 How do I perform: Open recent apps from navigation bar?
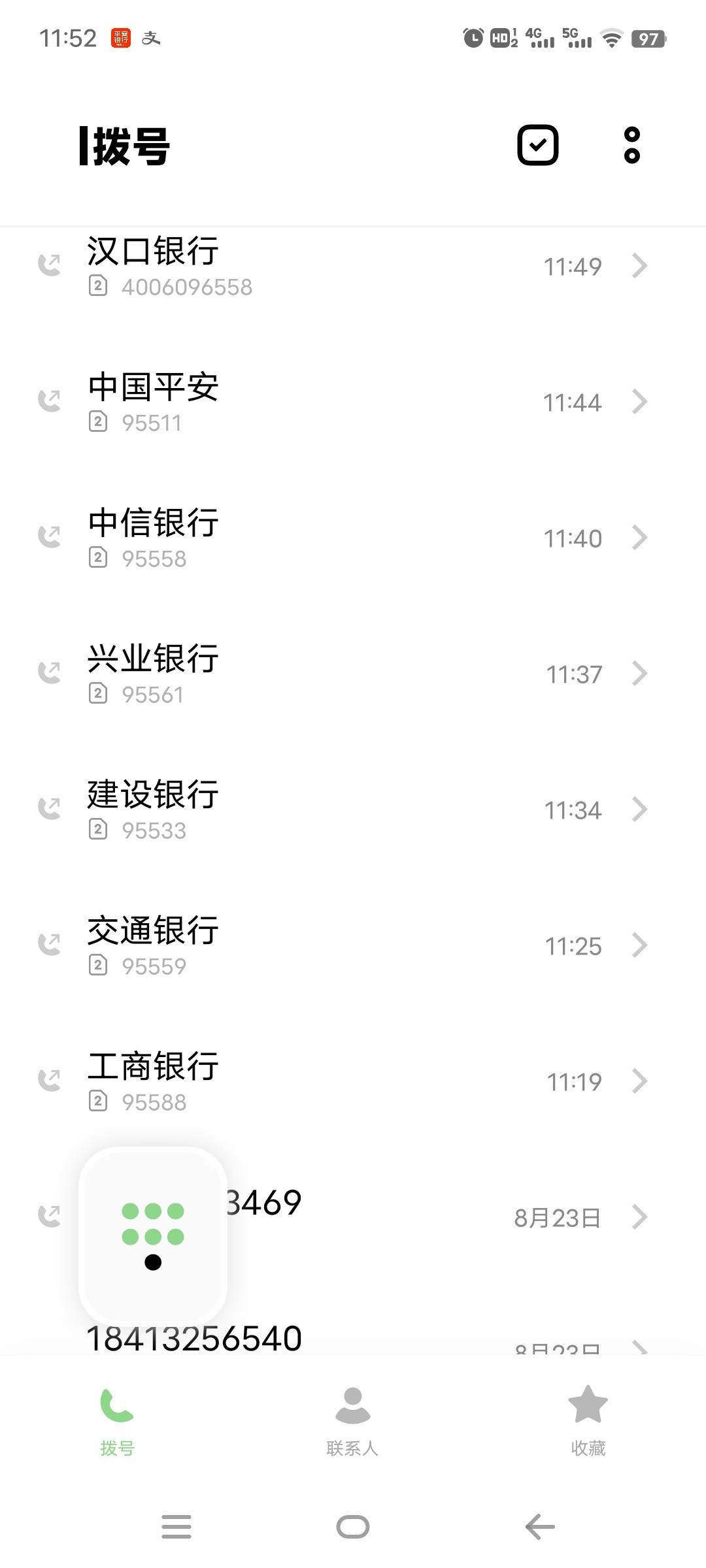(176, 1527)
